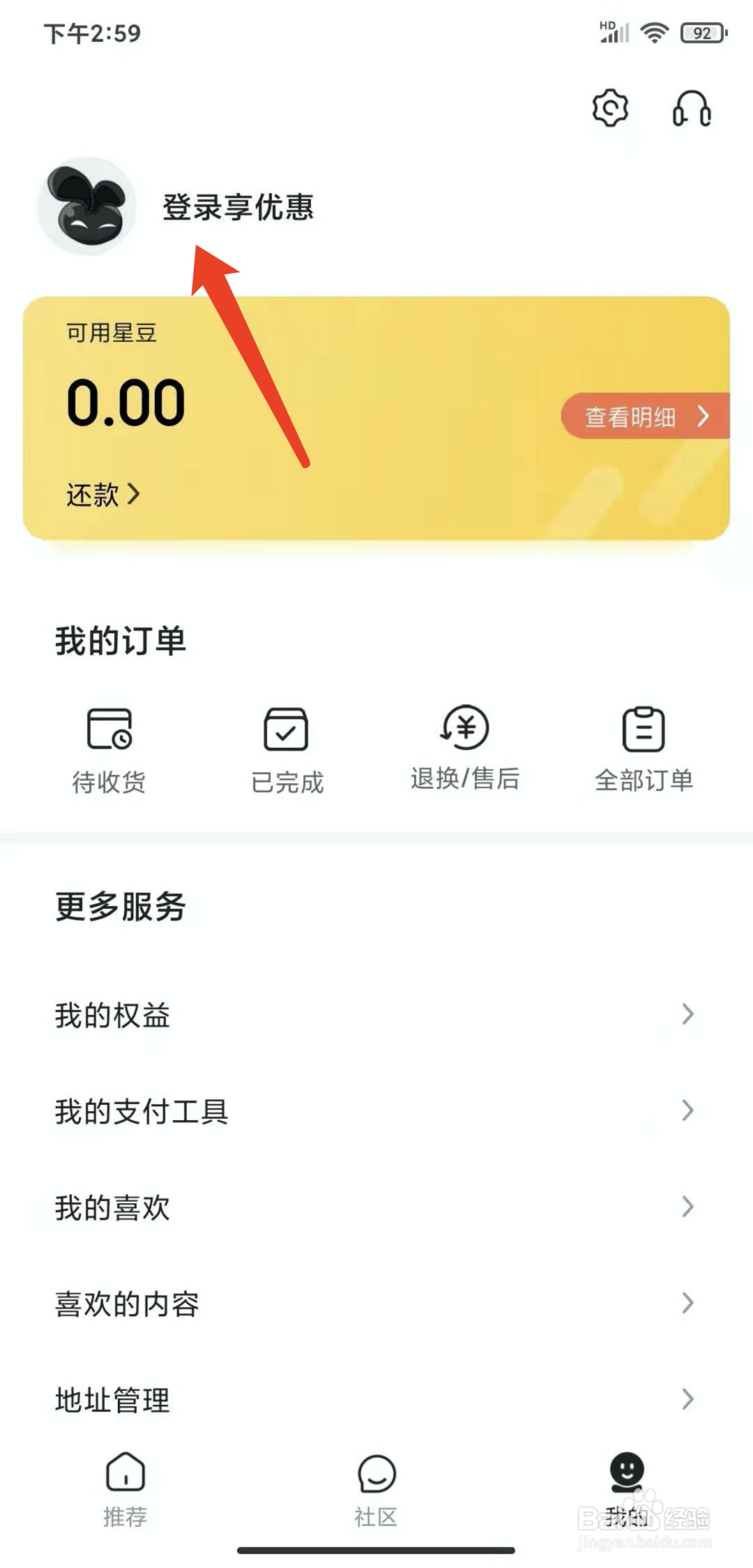Tap the 登录享优惠 login link
The width and height of the screenshot is (753, 1568).
pyautogui.click(x=239, y=207)
